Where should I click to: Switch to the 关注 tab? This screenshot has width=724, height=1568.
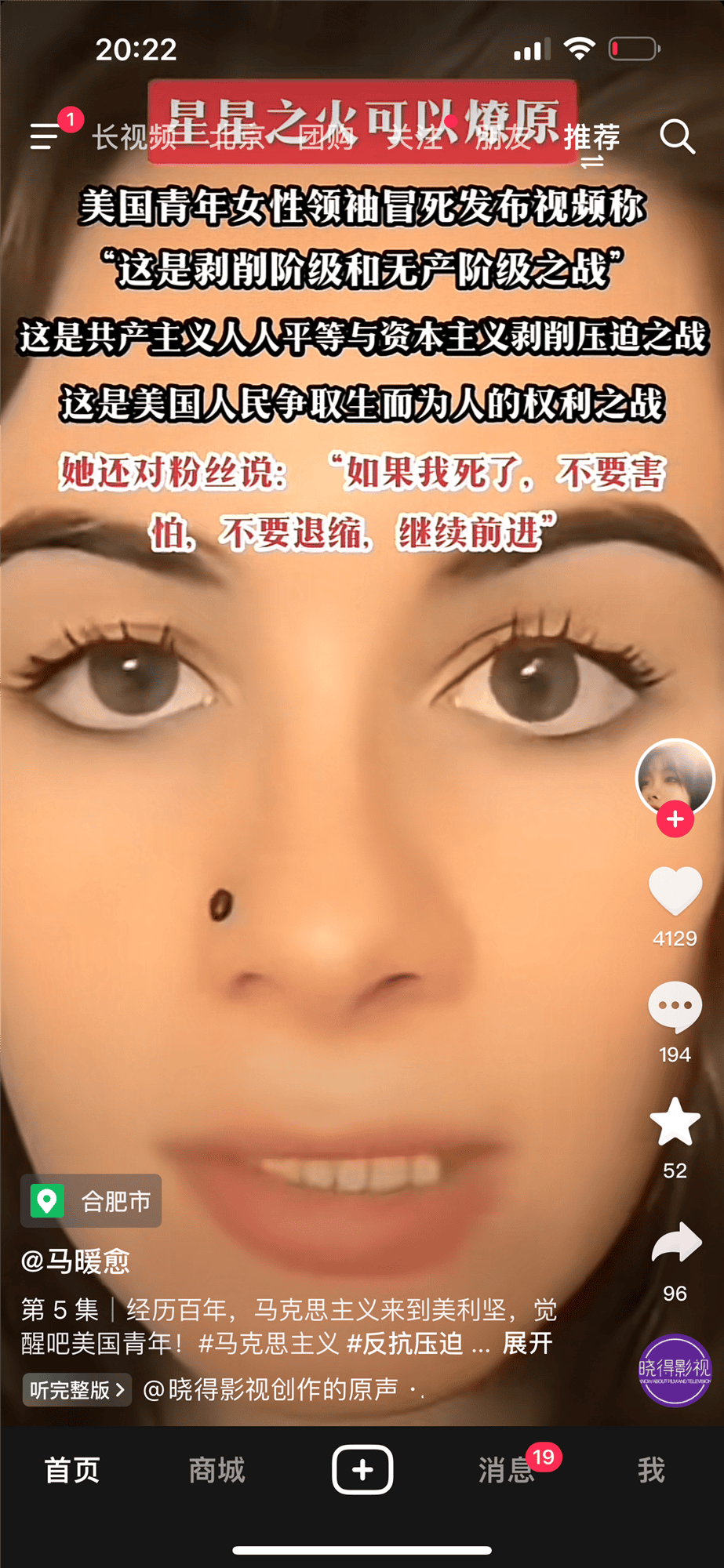[415, 137]
